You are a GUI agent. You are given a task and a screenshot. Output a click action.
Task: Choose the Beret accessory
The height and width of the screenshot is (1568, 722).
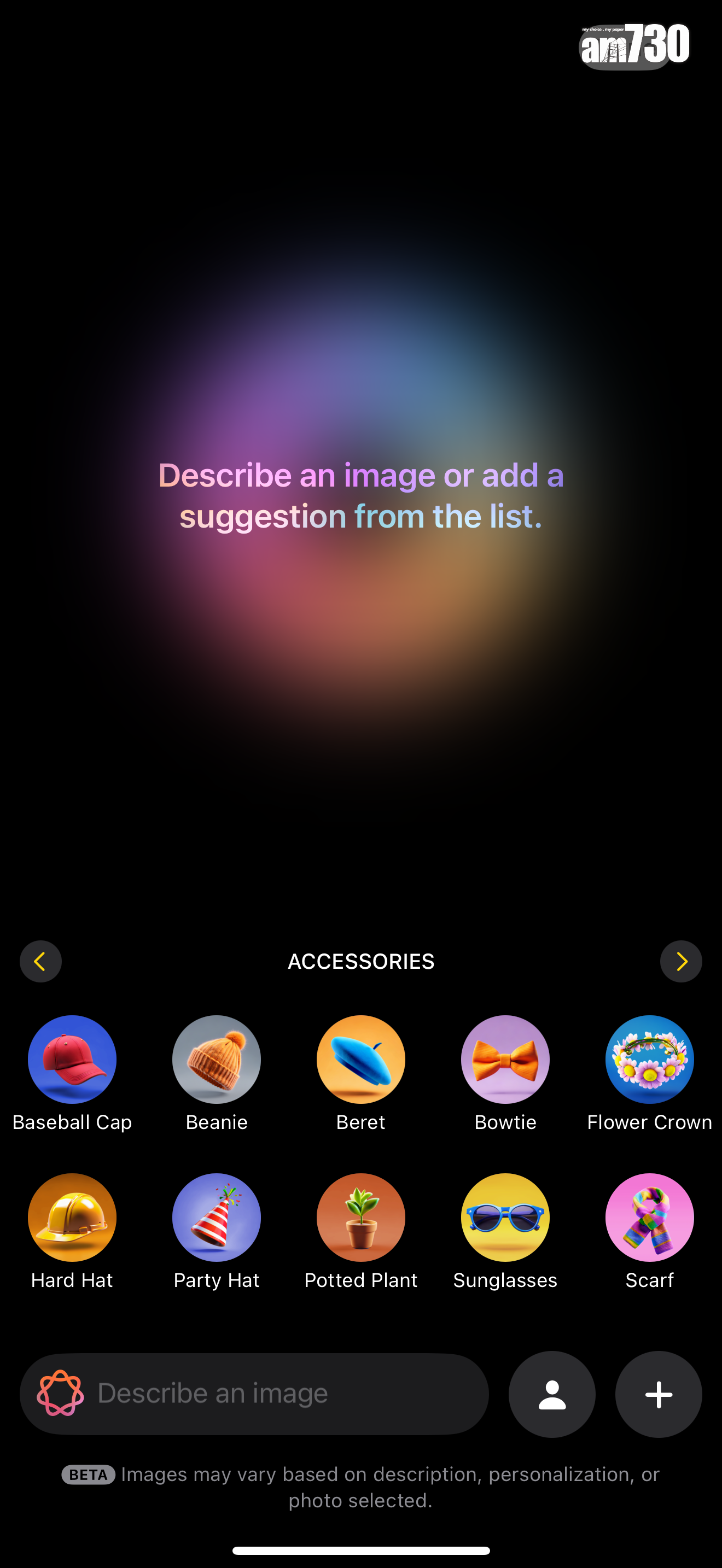click(x=360, y=1059)
